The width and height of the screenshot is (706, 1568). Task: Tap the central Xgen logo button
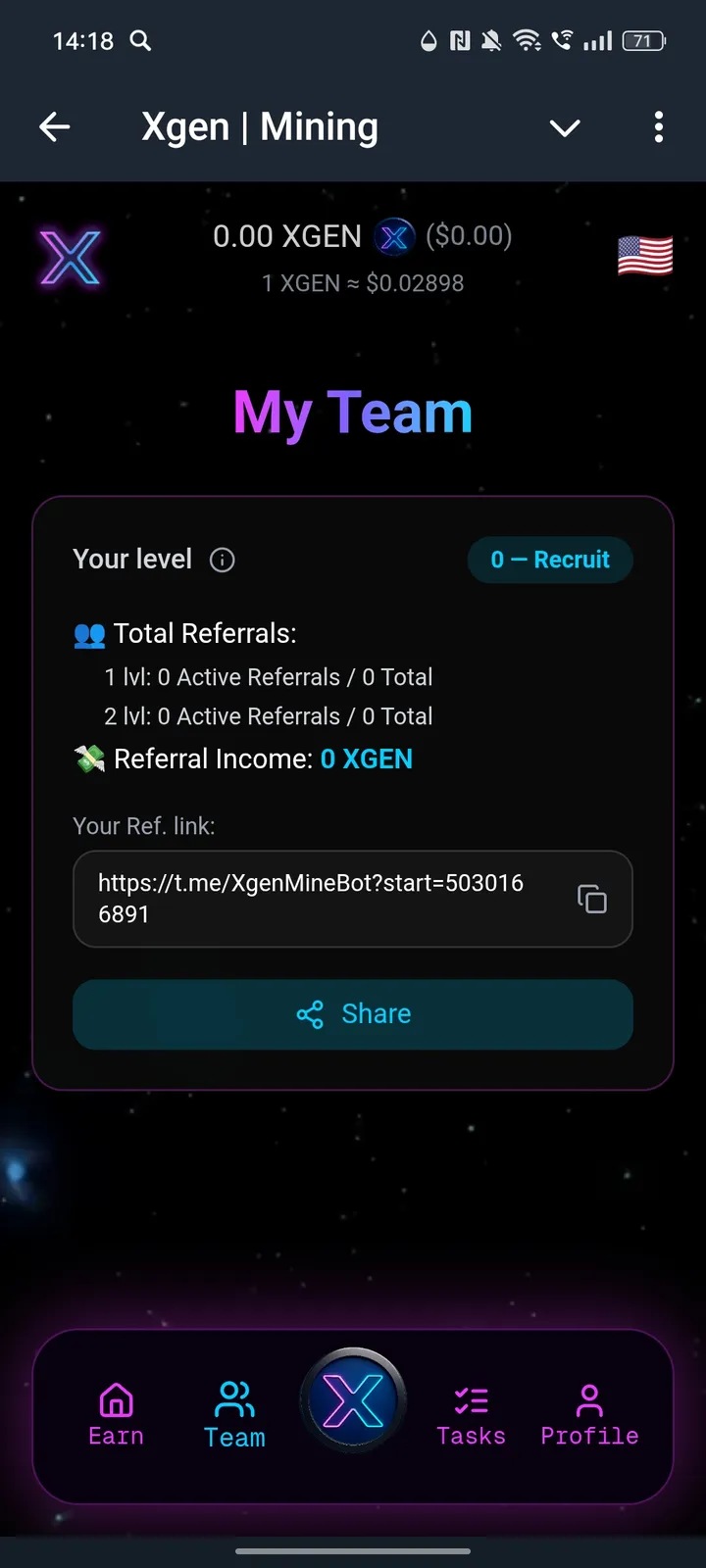tap(353, 1399)
